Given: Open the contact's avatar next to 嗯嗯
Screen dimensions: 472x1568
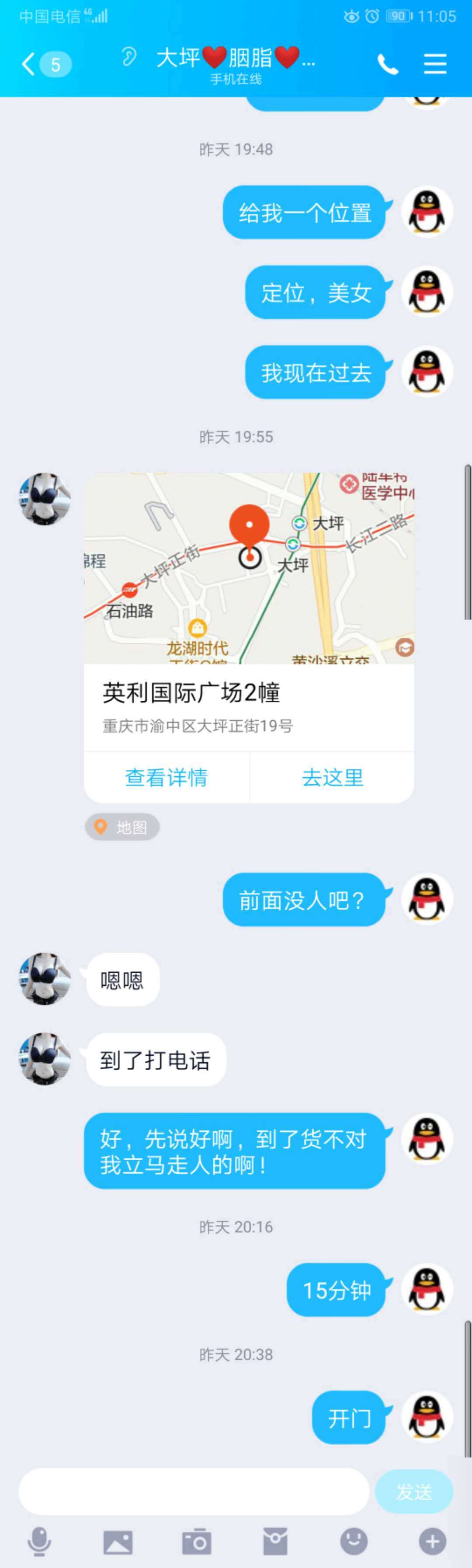Looking at the screenshot, I should coord(45,979).
